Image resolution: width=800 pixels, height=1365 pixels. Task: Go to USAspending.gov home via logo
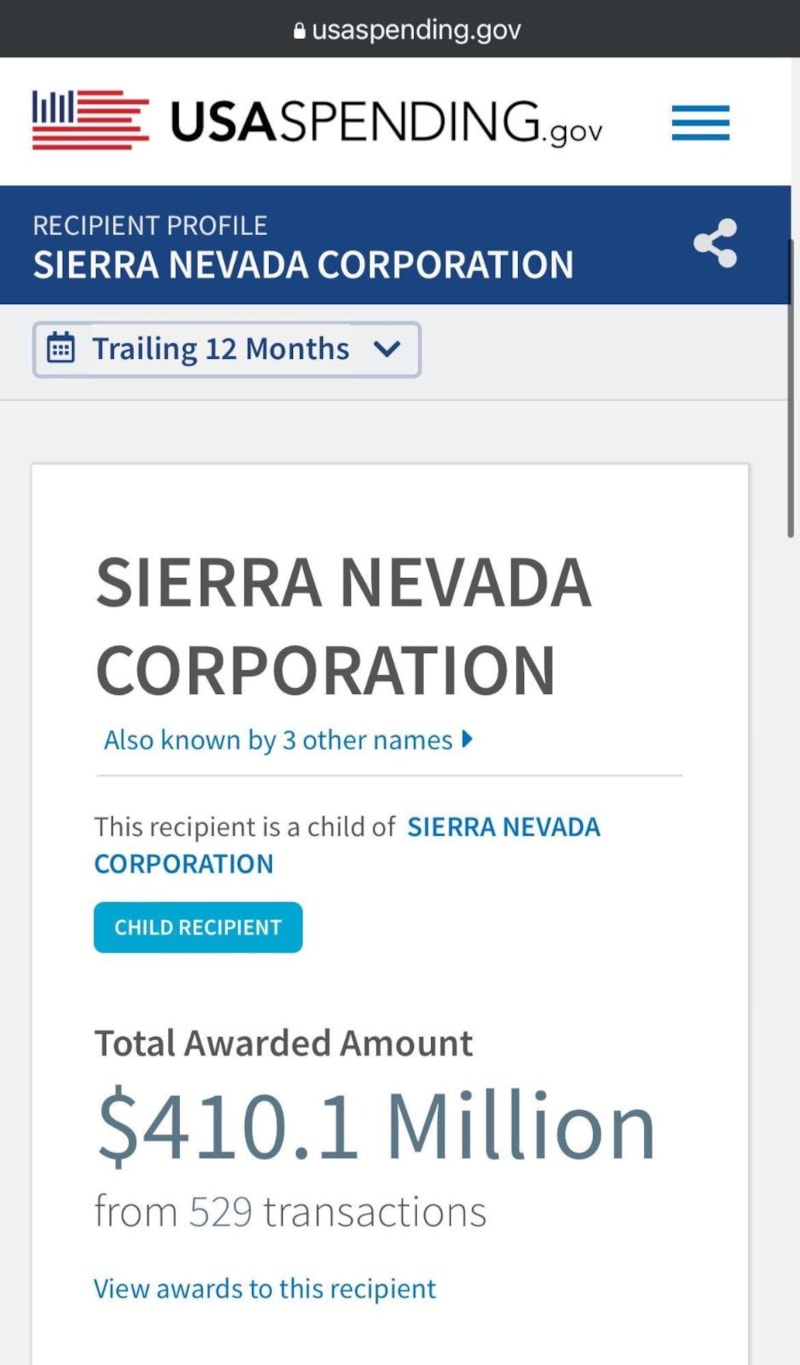click(x=317, y=121)
